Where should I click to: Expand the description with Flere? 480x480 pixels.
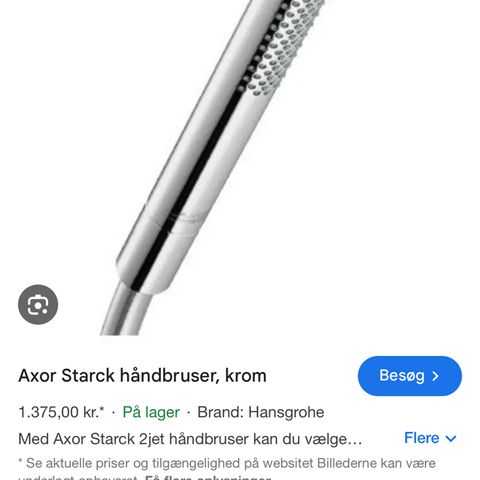point(430,438)
